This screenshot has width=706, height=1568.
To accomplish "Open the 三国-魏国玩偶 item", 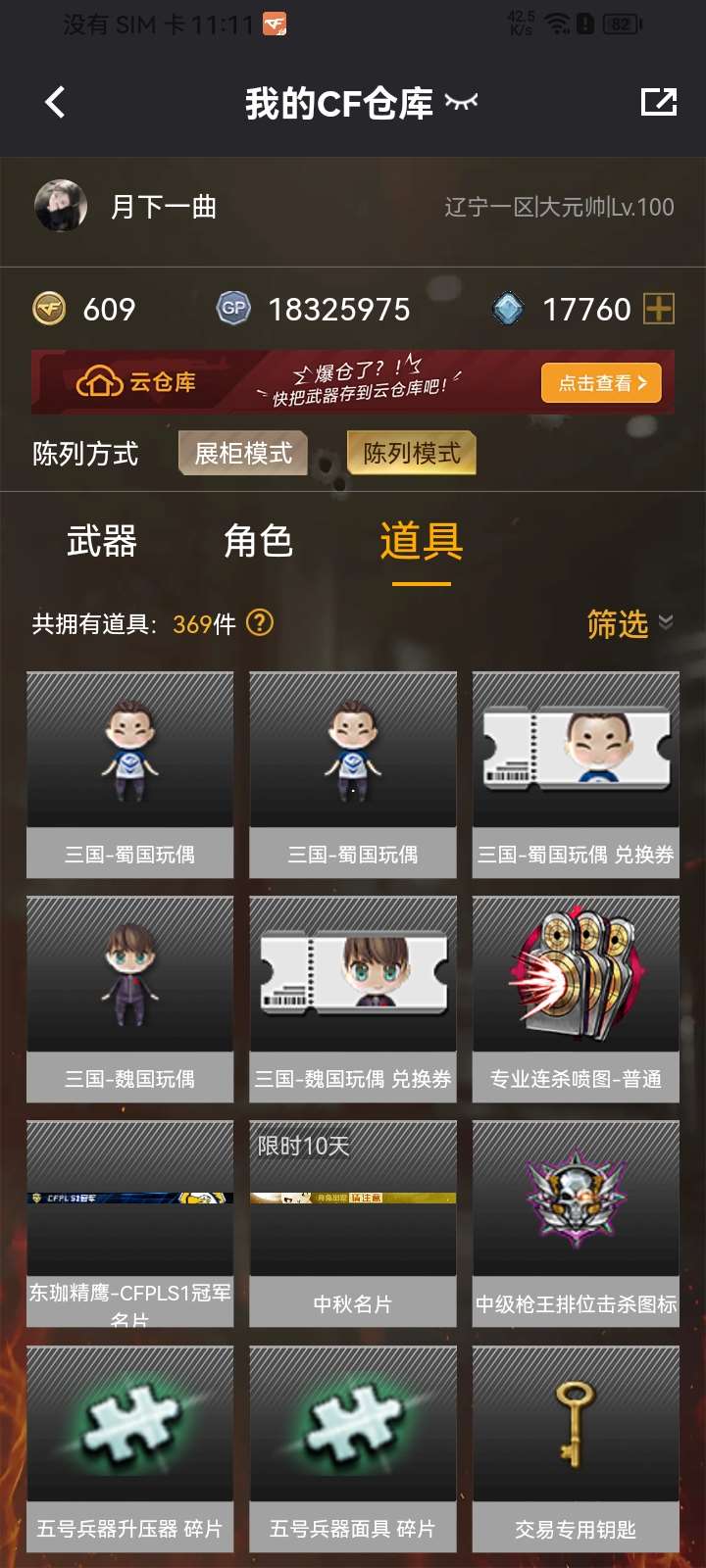I will tap(129, 999).
